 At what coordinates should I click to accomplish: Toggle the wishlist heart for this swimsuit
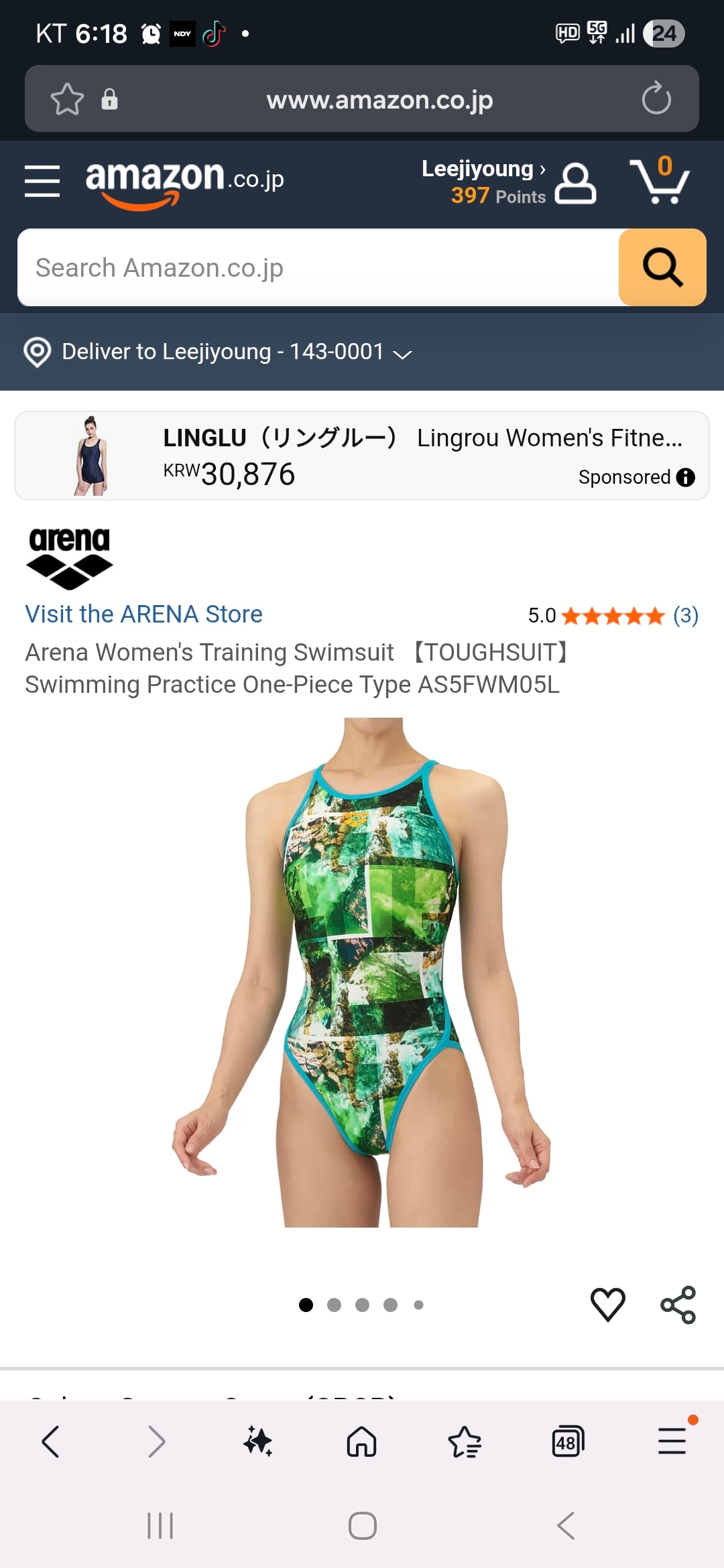click(x=608, y=1304)
